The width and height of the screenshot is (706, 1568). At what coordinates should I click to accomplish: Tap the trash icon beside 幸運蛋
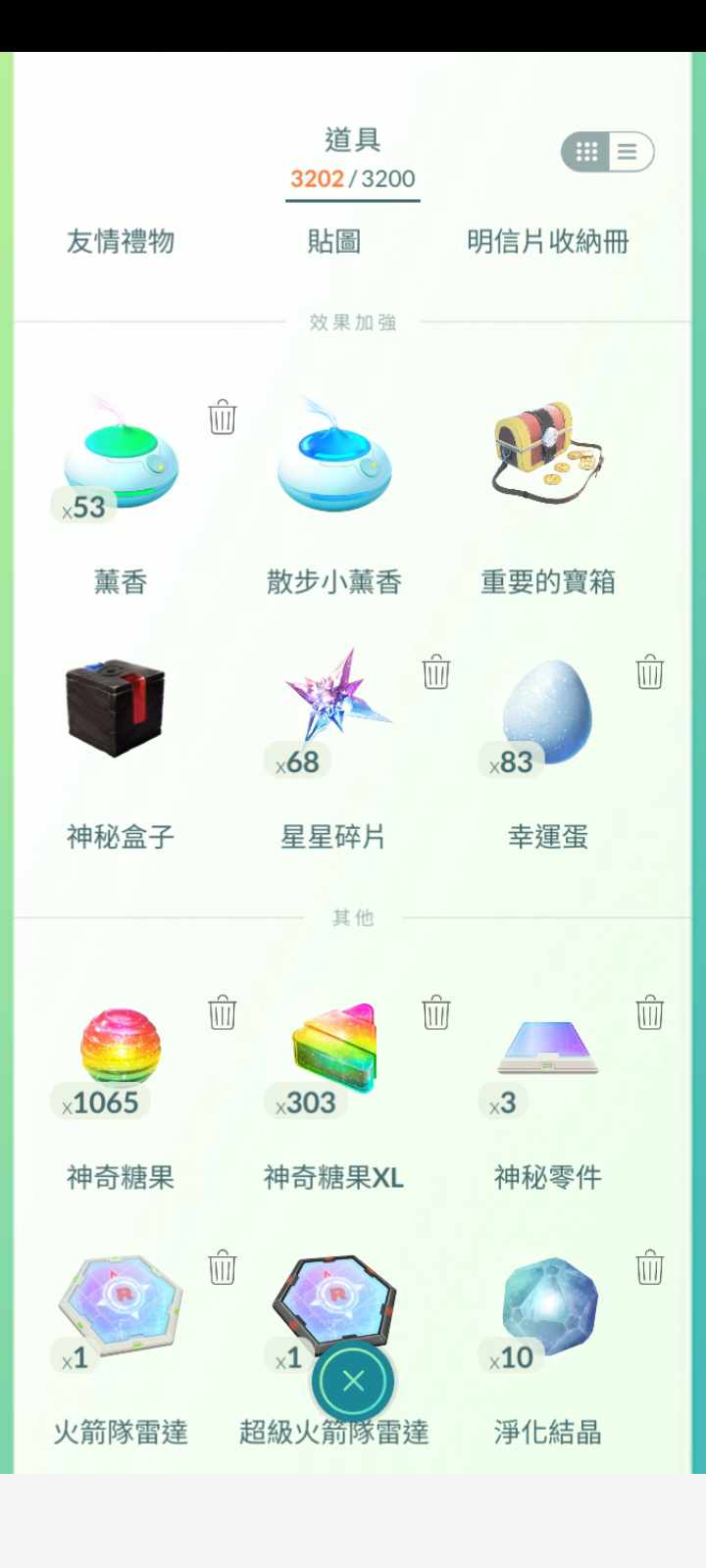(650, 672)
